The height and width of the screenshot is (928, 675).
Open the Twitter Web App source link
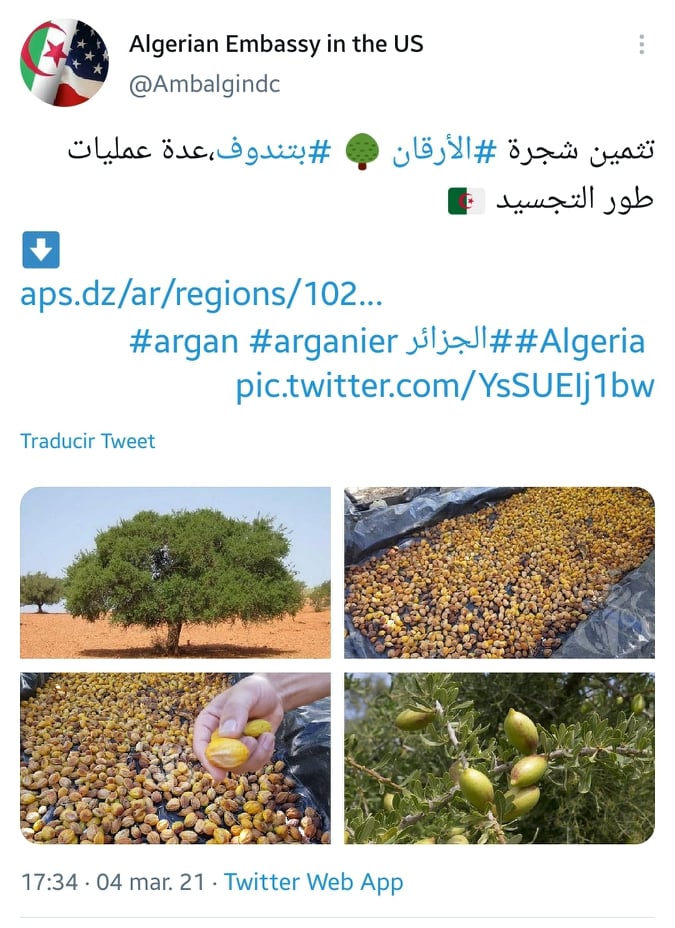pyautogui.click(x=313, y=882)
